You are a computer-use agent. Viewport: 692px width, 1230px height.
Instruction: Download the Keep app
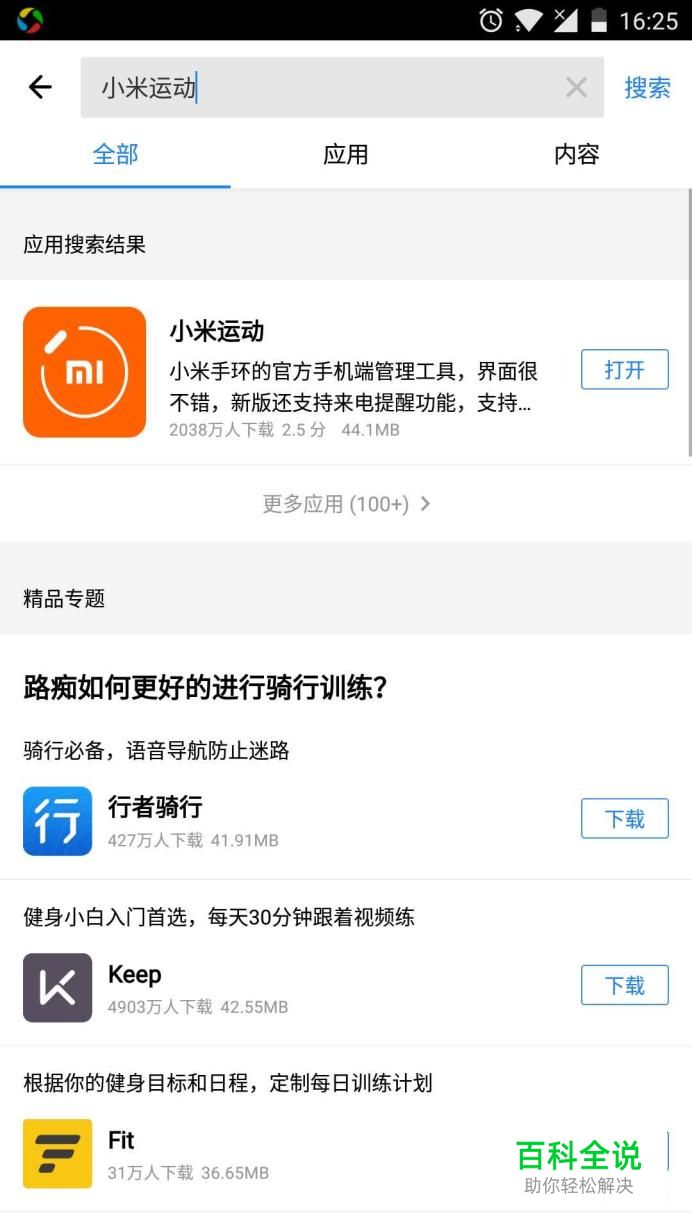pyautogui.click(x=624, y=986)
